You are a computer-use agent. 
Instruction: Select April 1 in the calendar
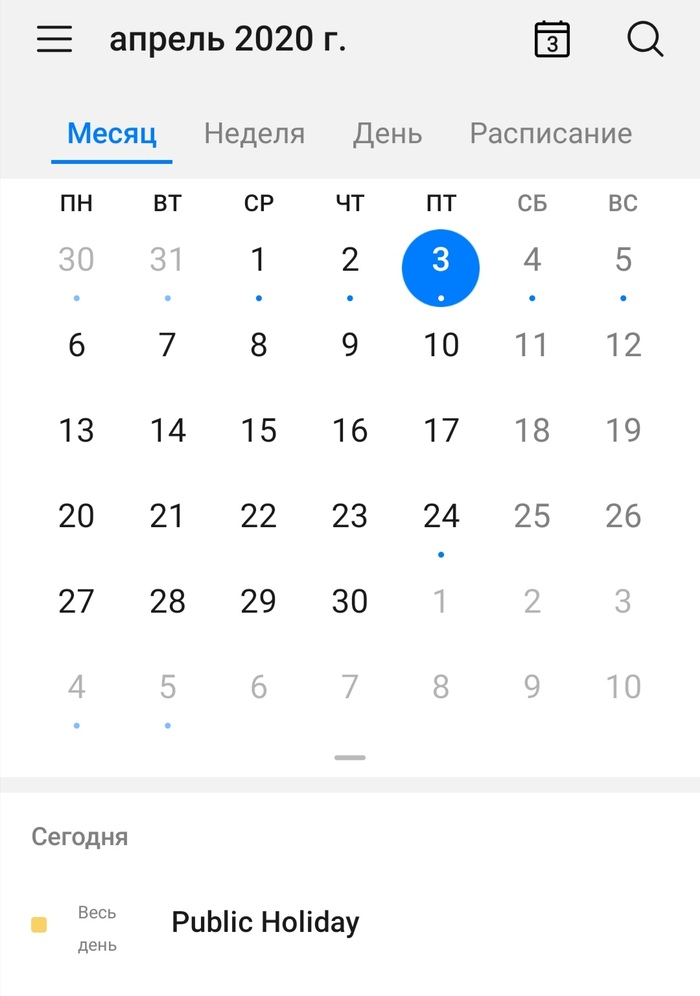[259, 261]
